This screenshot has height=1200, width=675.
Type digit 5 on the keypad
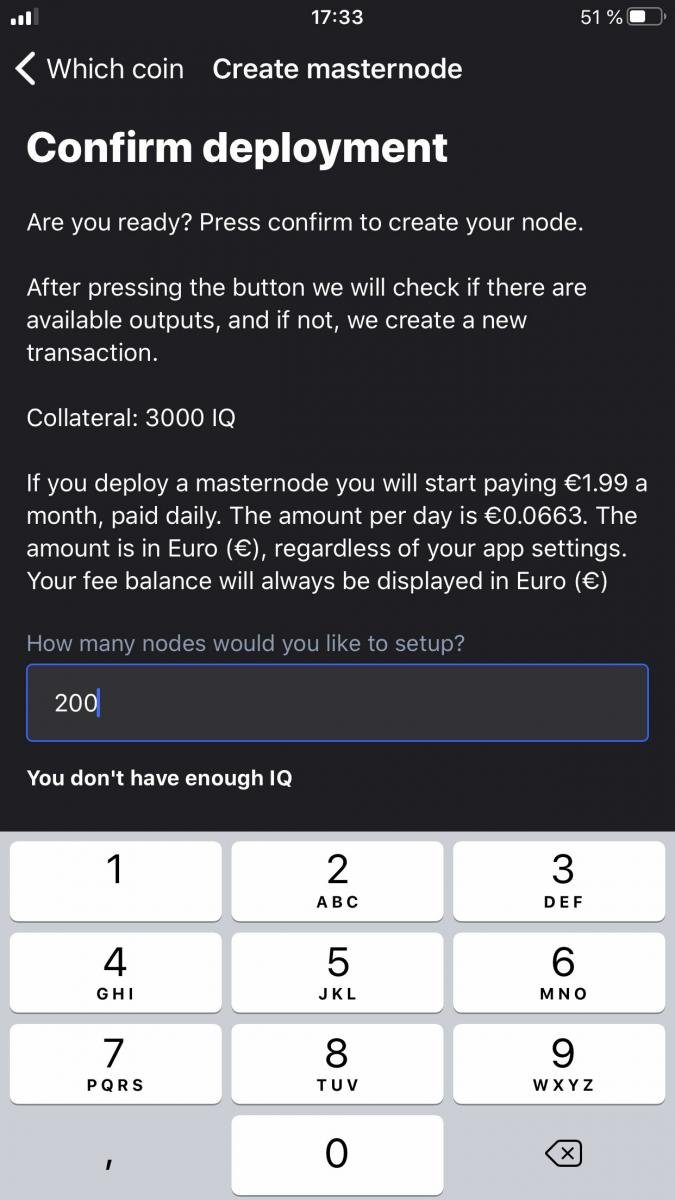[x=337, y=972]
